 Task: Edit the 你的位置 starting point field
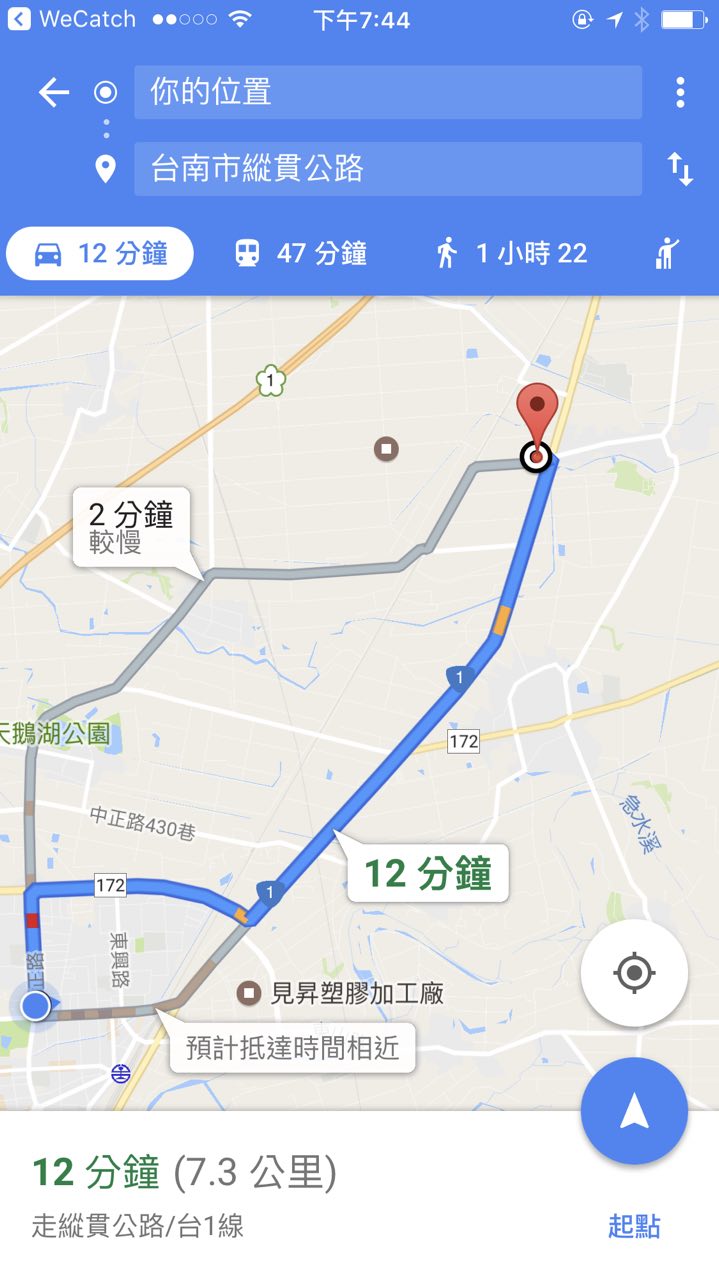[x=388, y=93]
